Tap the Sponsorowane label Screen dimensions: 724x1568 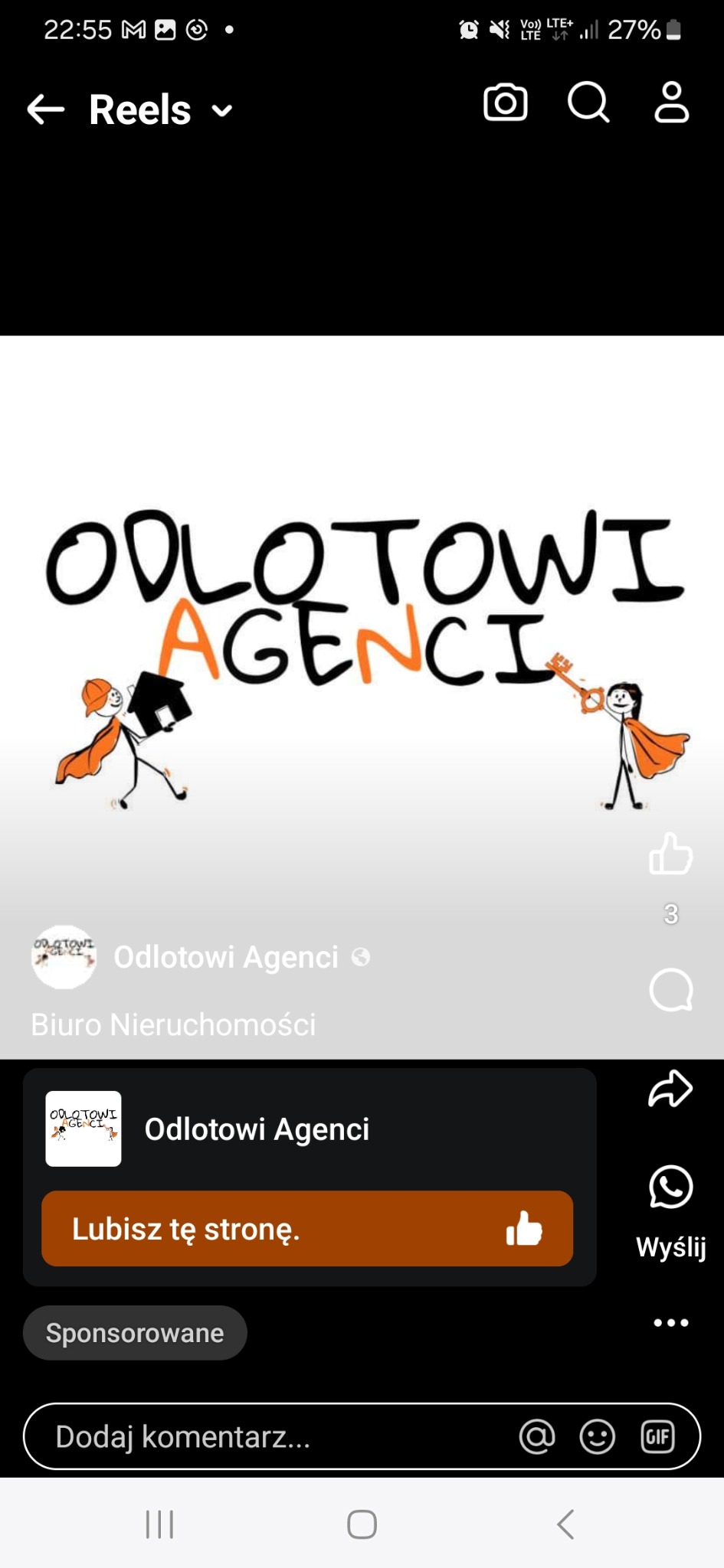(135, 1332)
